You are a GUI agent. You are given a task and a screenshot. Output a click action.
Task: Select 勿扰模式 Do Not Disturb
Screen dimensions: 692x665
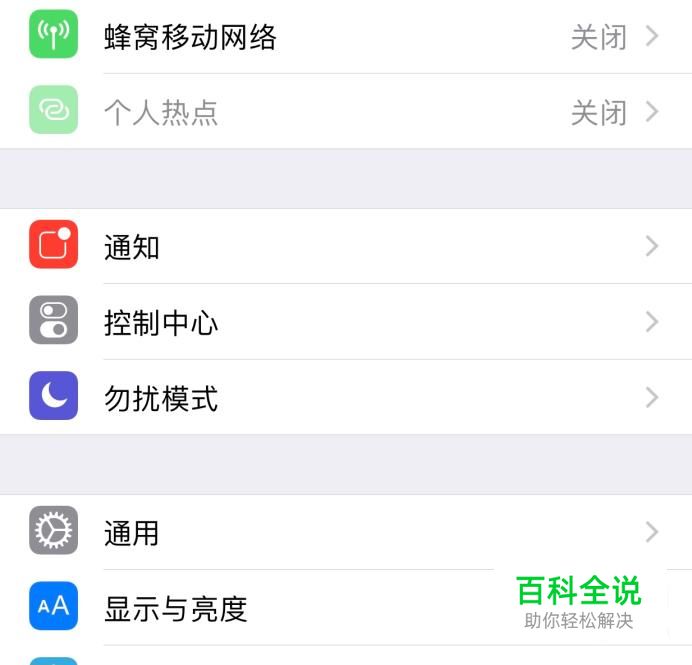(161, 398)
